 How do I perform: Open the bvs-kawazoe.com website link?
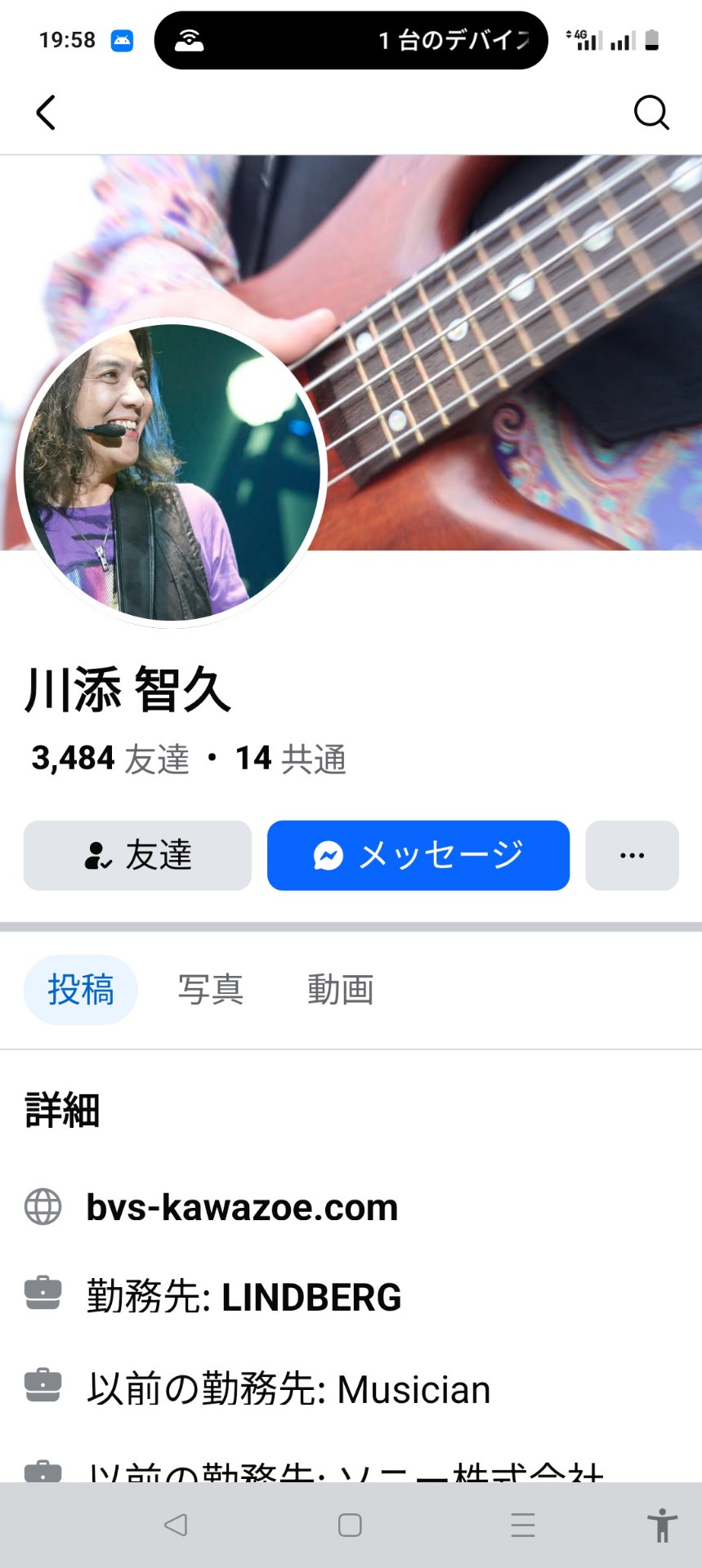[x=242, y=1207]
